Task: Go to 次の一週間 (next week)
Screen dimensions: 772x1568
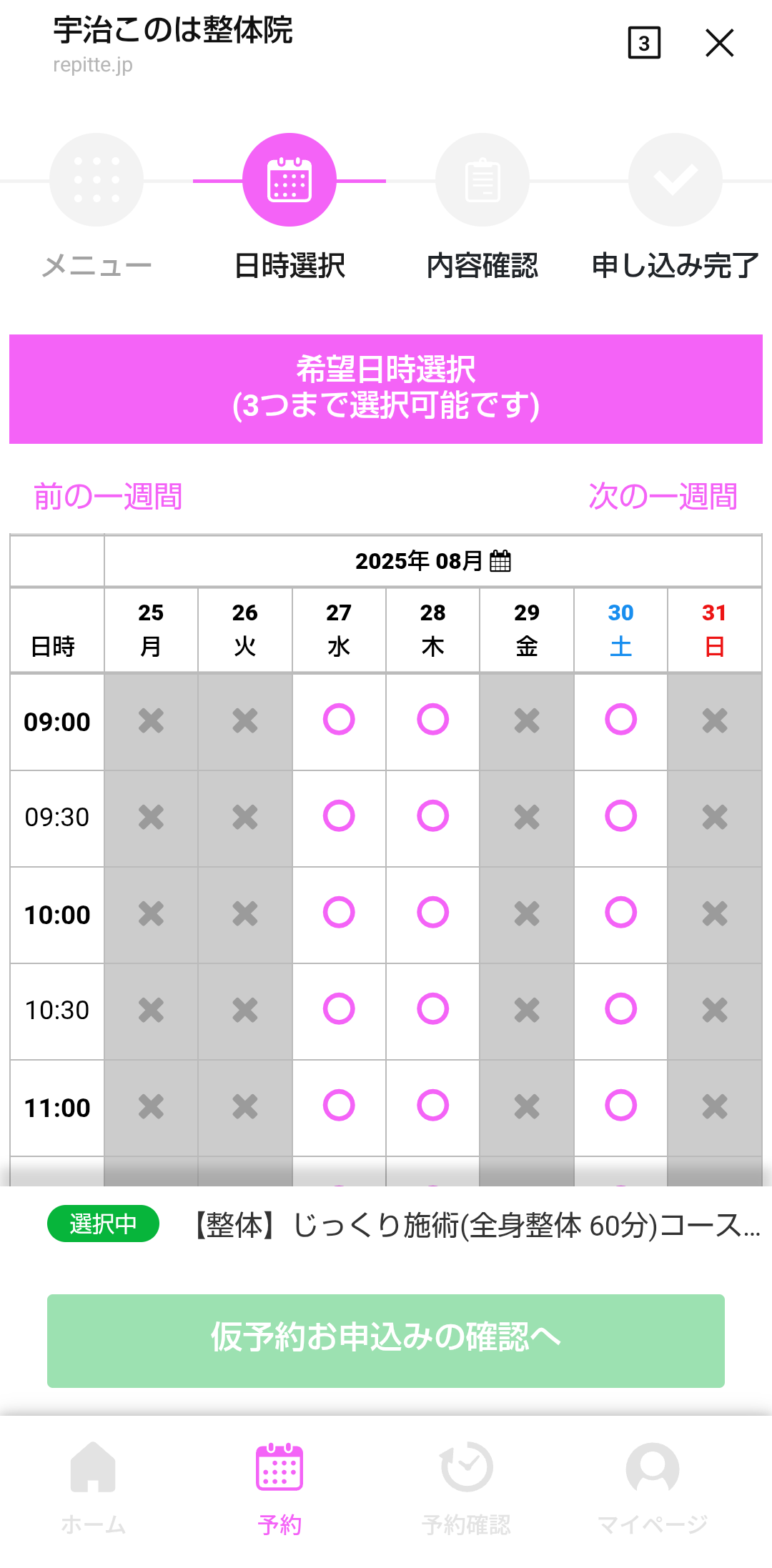Action: tap(663, 496)
